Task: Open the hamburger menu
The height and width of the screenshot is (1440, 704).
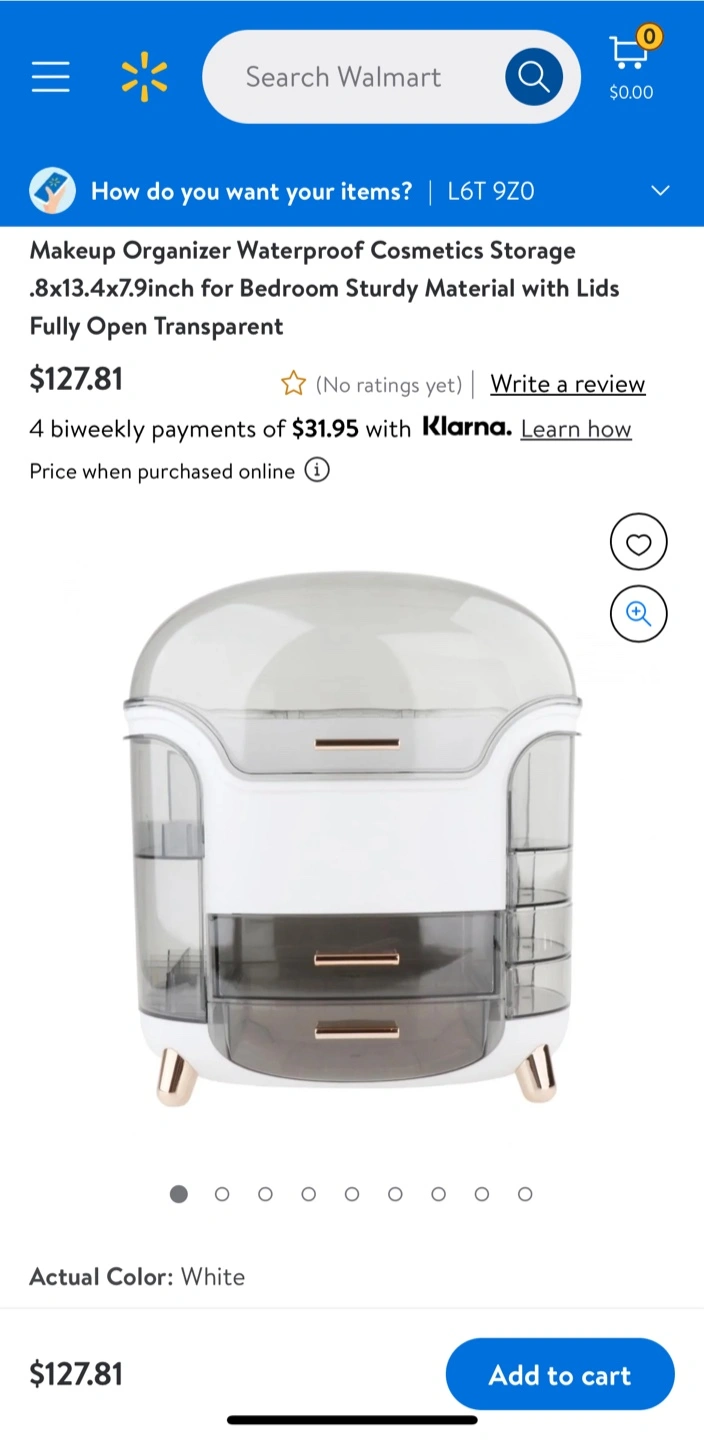Action: (50, 77)
